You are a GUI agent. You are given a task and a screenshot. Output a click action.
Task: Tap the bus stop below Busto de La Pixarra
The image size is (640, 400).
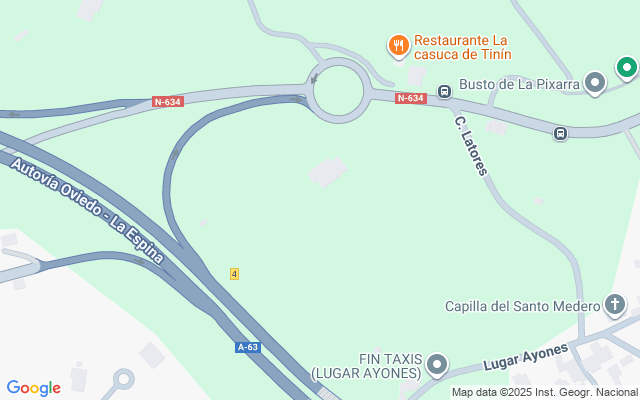point(560,132)
